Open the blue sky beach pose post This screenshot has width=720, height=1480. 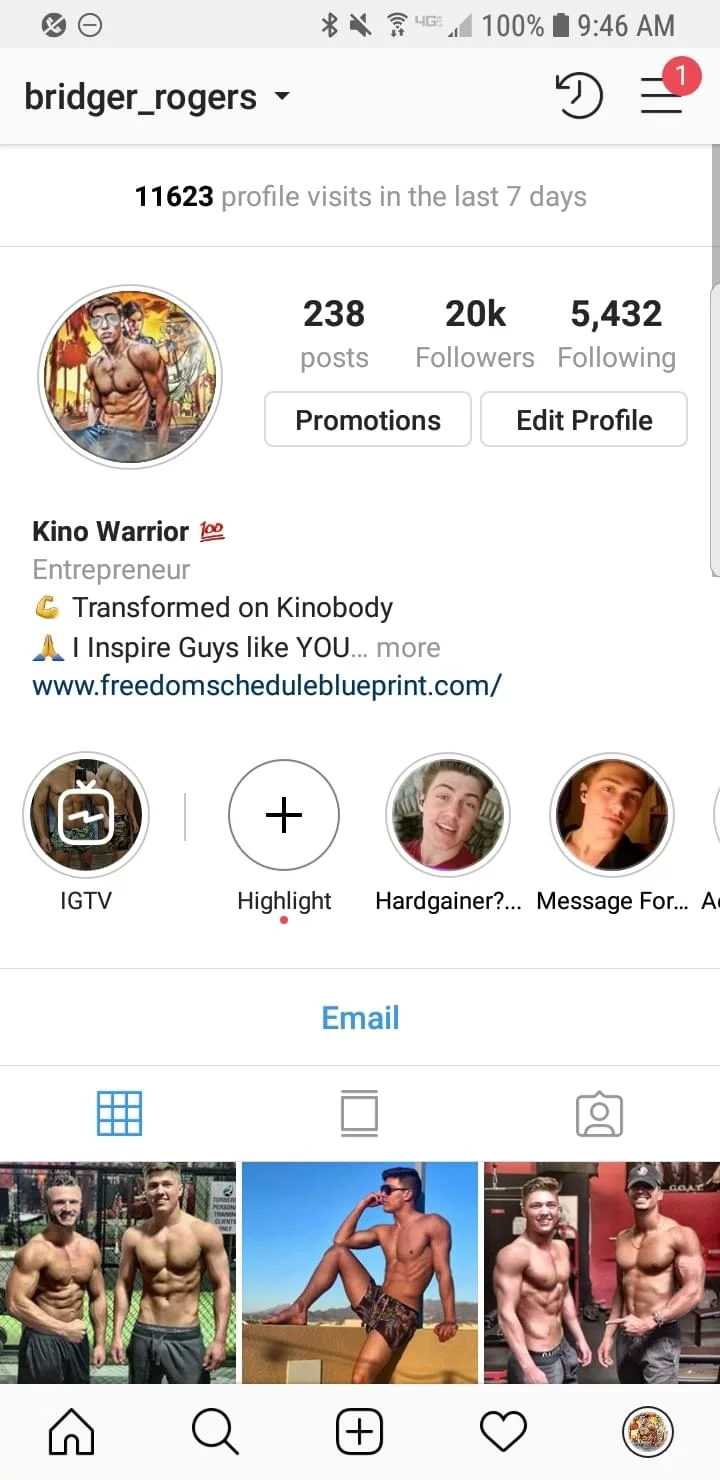click(360, 1272)
